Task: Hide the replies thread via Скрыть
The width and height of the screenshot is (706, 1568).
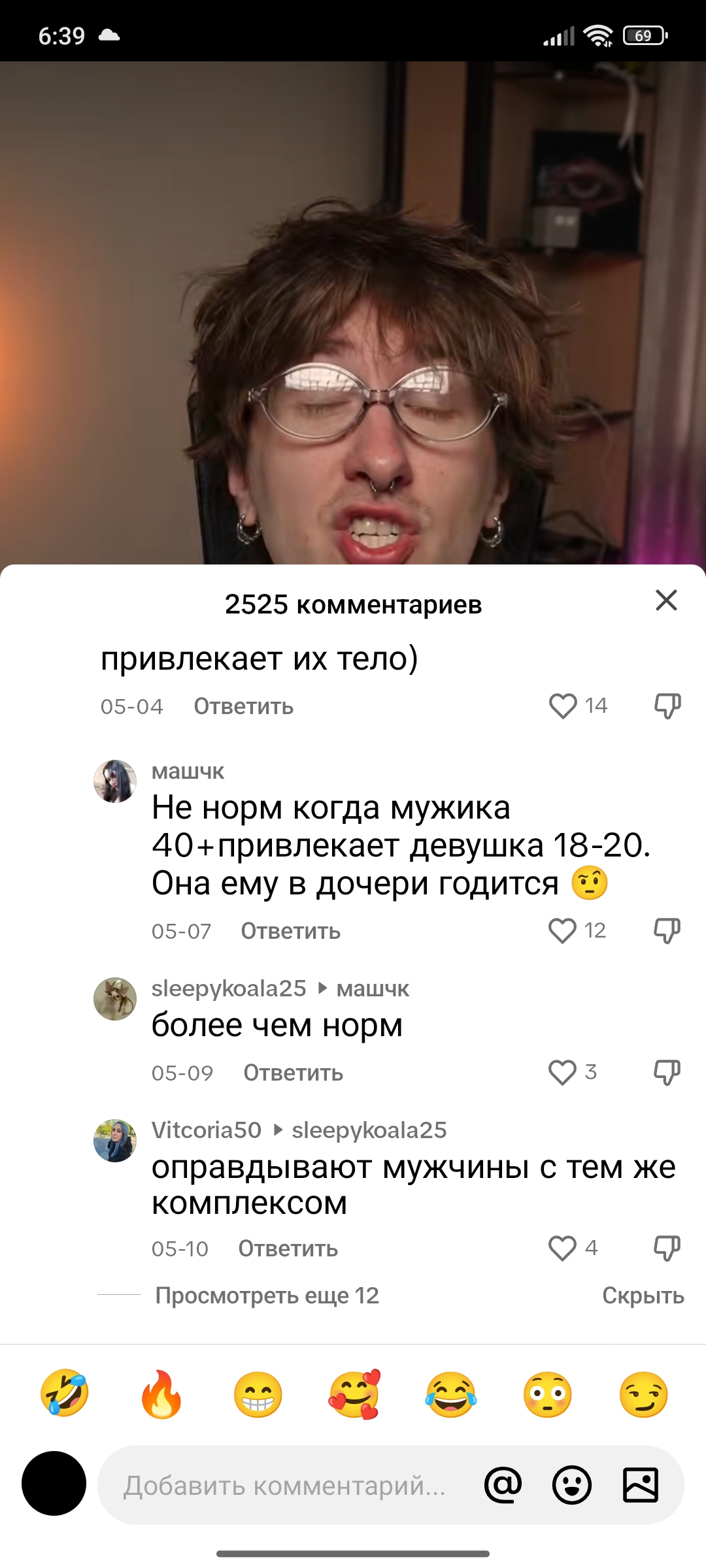Action: pos(643,1296)
